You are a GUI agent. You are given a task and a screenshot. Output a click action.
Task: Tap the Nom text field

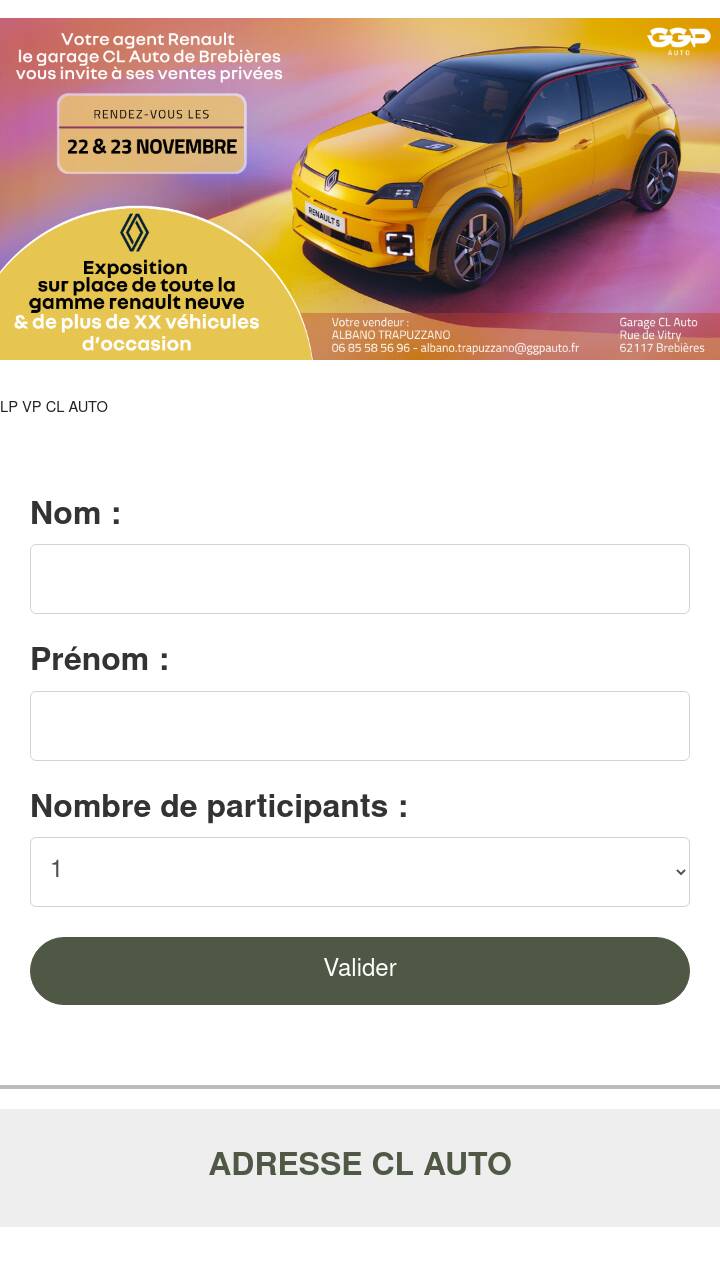coord(360,579)
